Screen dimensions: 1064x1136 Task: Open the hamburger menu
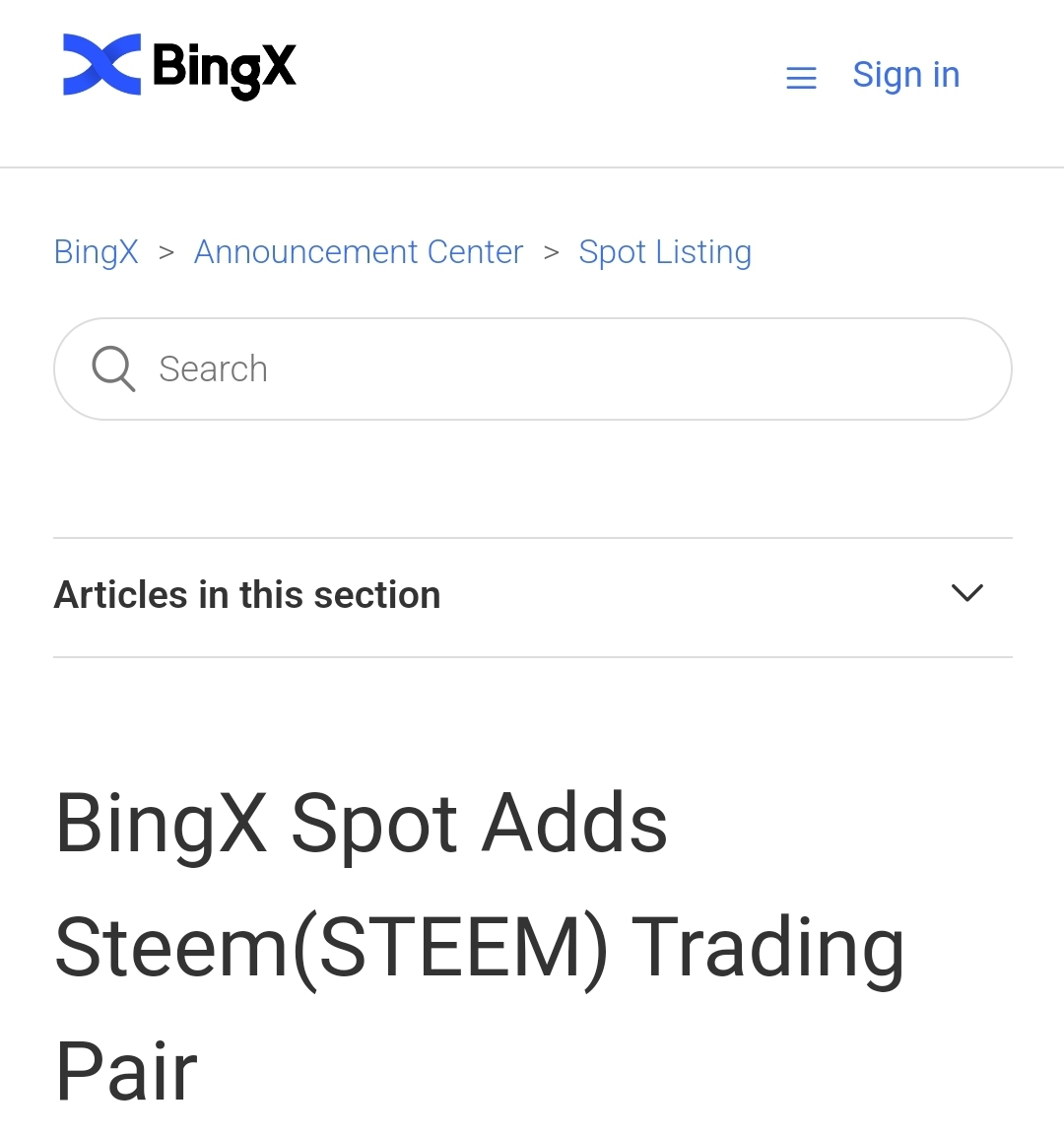[x=801, y=78]
